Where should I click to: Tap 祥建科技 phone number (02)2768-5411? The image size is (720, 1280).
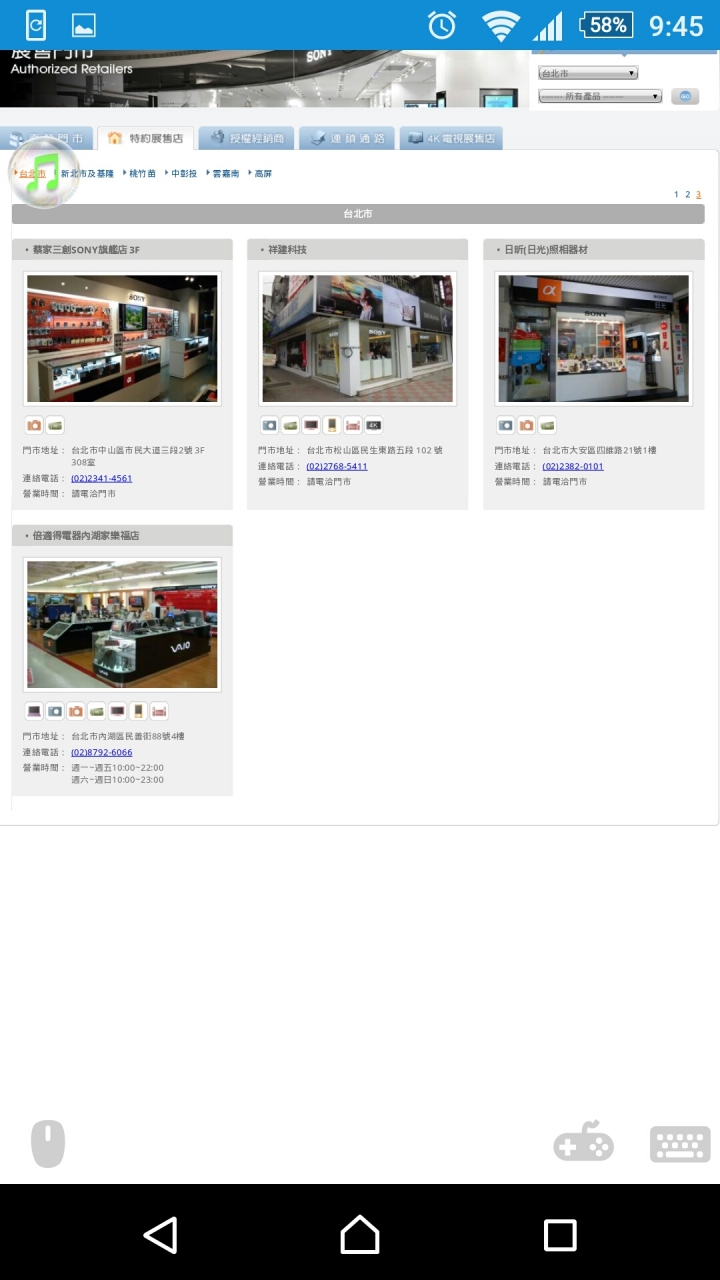pyautogui.click(x=337, y=466)
